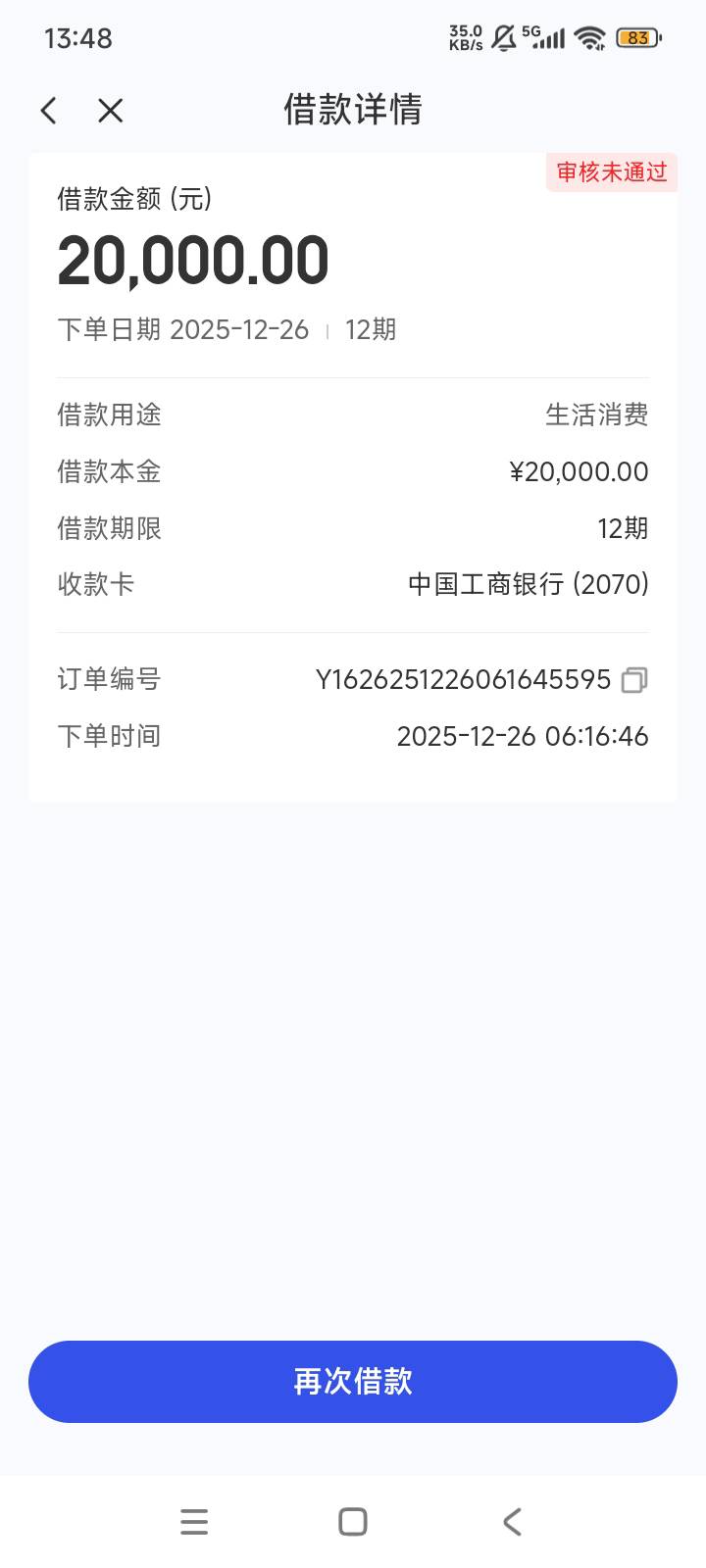Viewport: 706px width, 1568px height.
Task: Go to the home screen
Action: pos(353,1521)
